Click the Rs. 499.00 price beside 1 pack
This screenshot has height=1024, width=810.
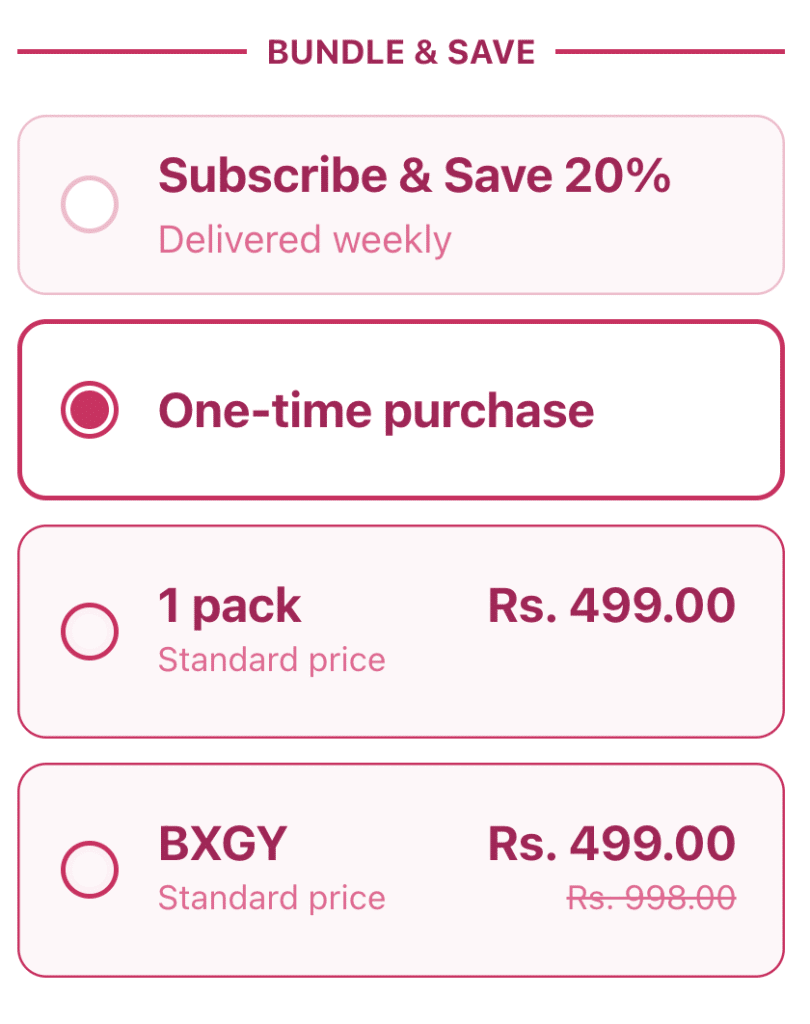tap(612, 605)
